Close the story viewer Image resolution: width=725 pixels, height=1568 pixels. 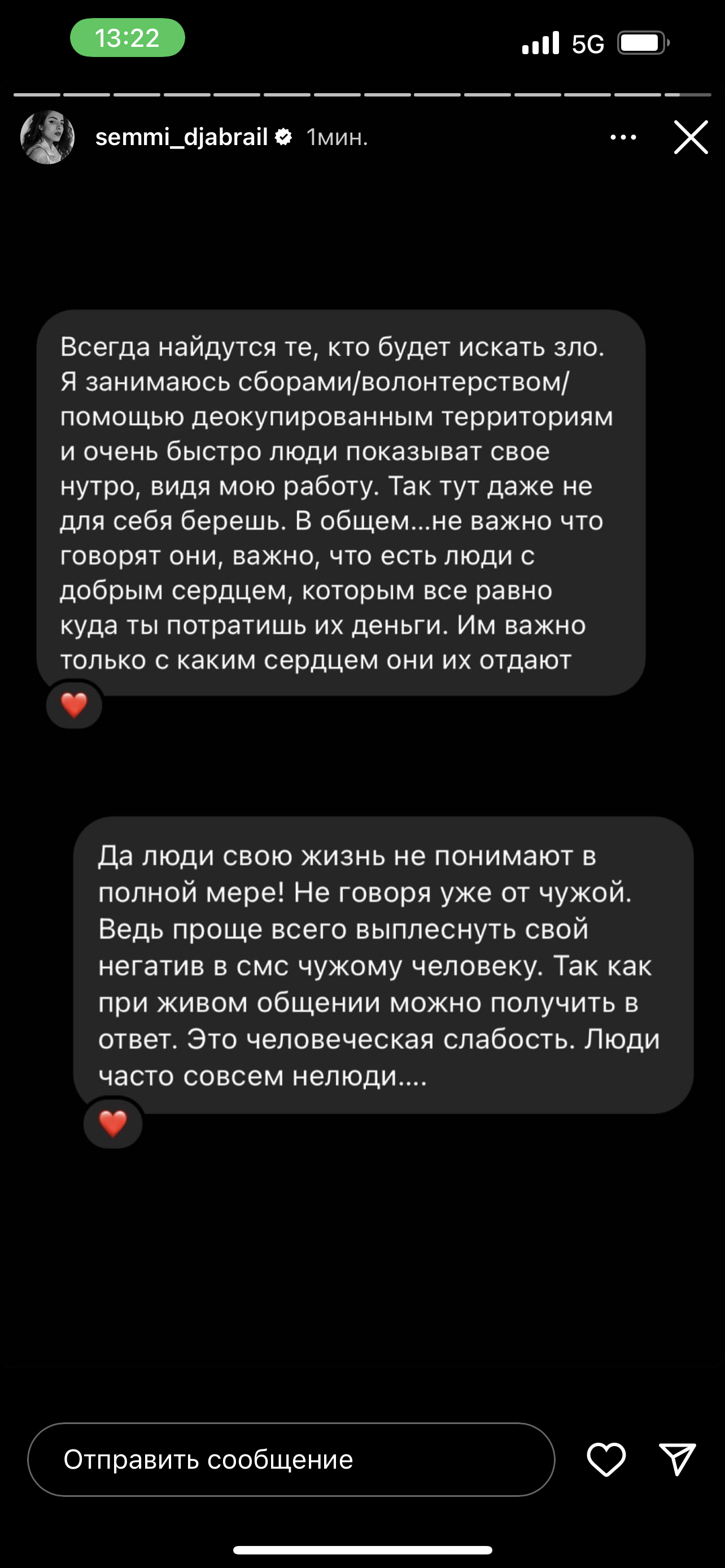click(x=691, y=137)
